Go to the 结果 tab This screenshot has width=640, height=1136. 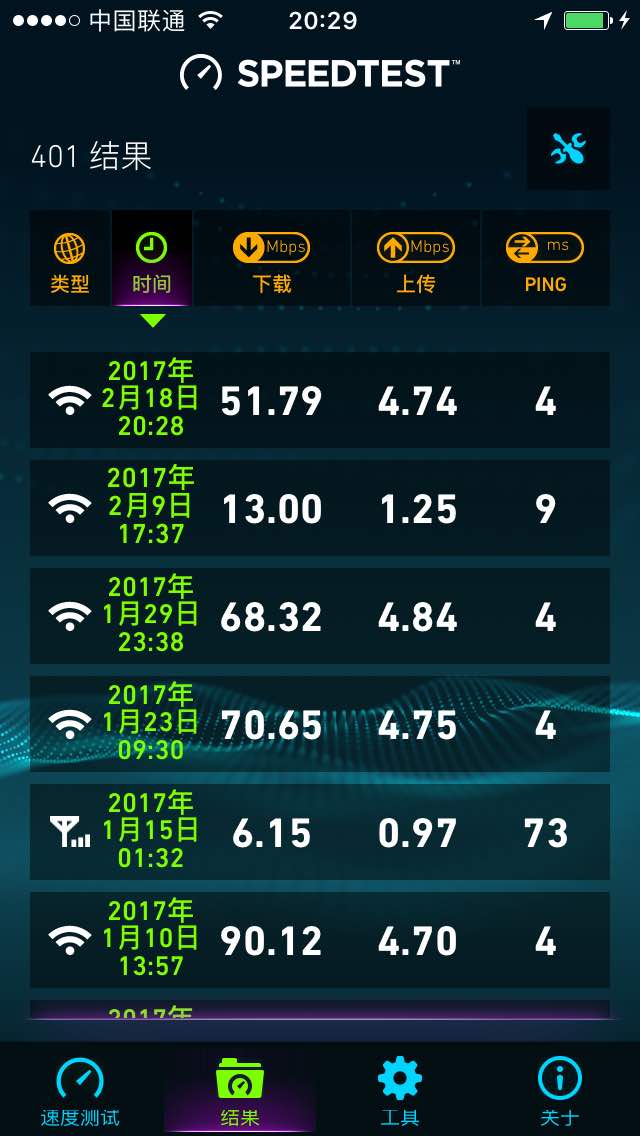point(240,1090)
